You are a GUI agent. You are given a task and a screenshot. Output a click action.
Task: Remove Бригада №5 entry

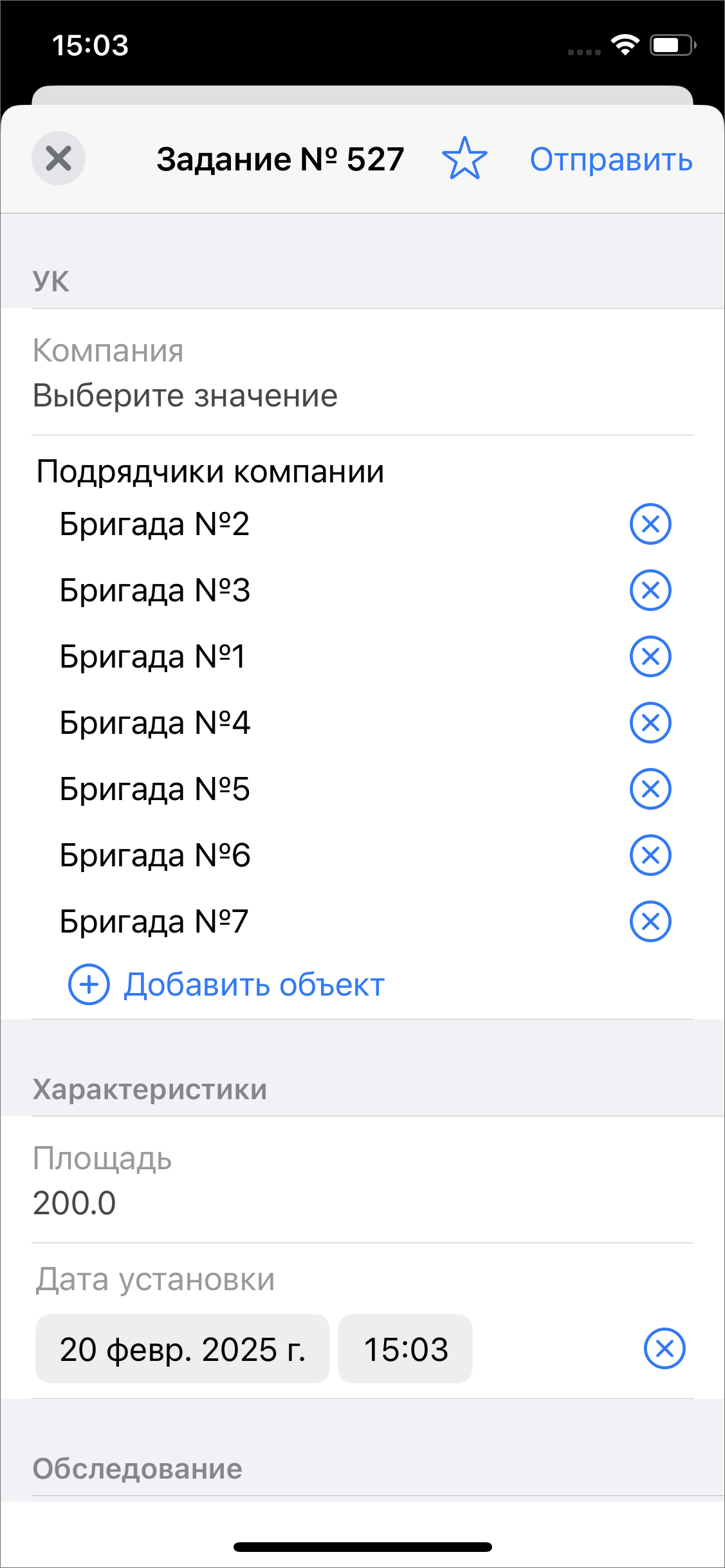pos(650,789)
